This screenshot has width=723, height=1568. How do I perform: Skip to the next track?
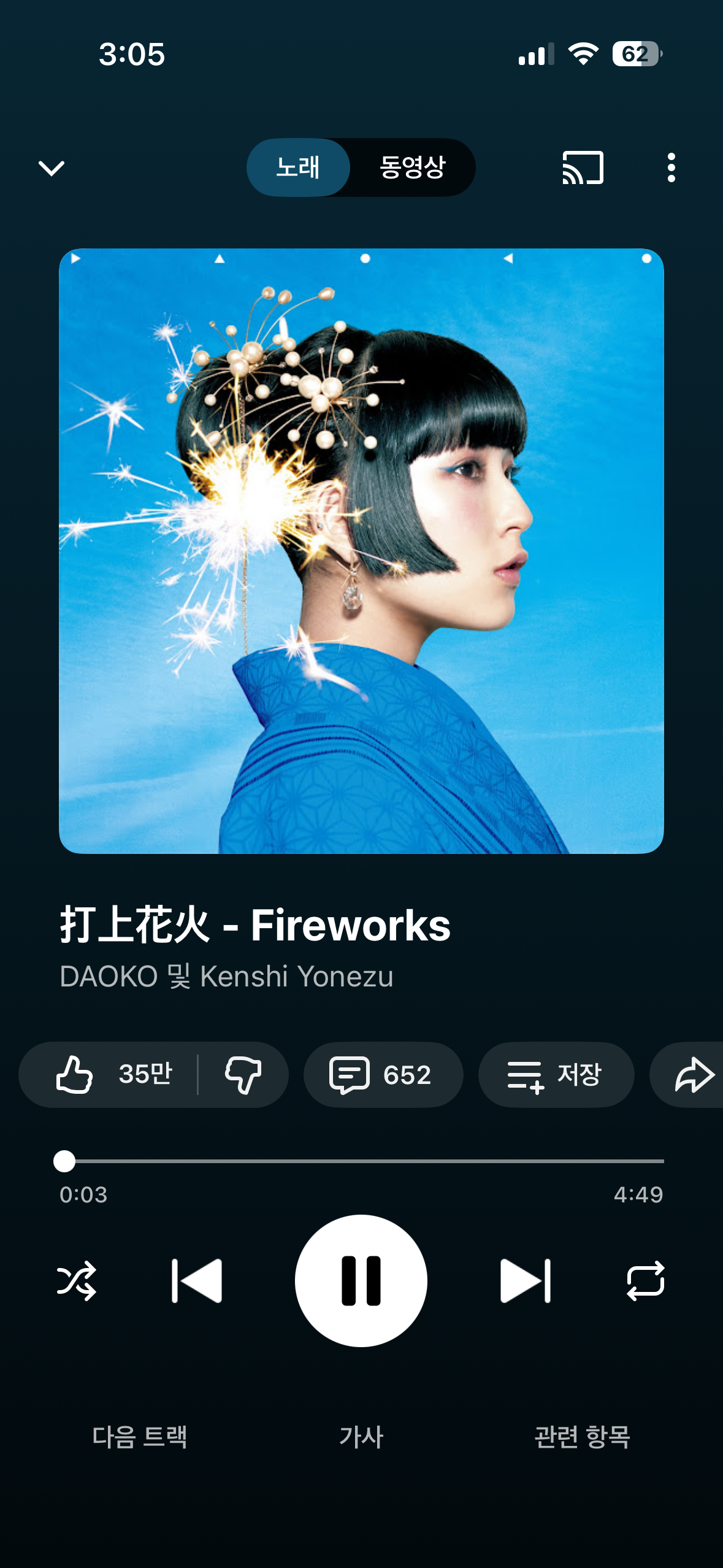526,1280
